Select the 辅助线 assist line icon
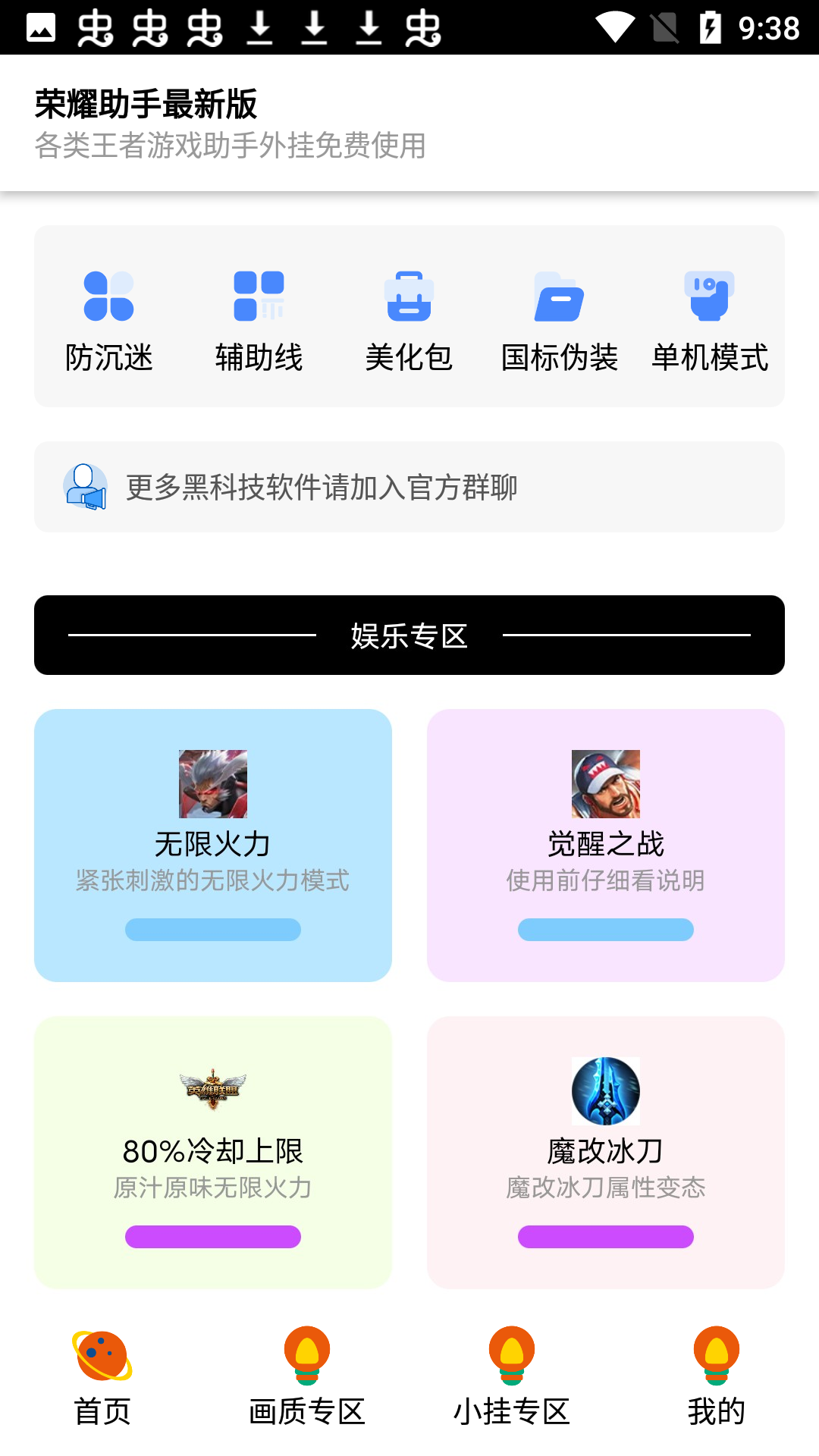 tap(259, 296)
